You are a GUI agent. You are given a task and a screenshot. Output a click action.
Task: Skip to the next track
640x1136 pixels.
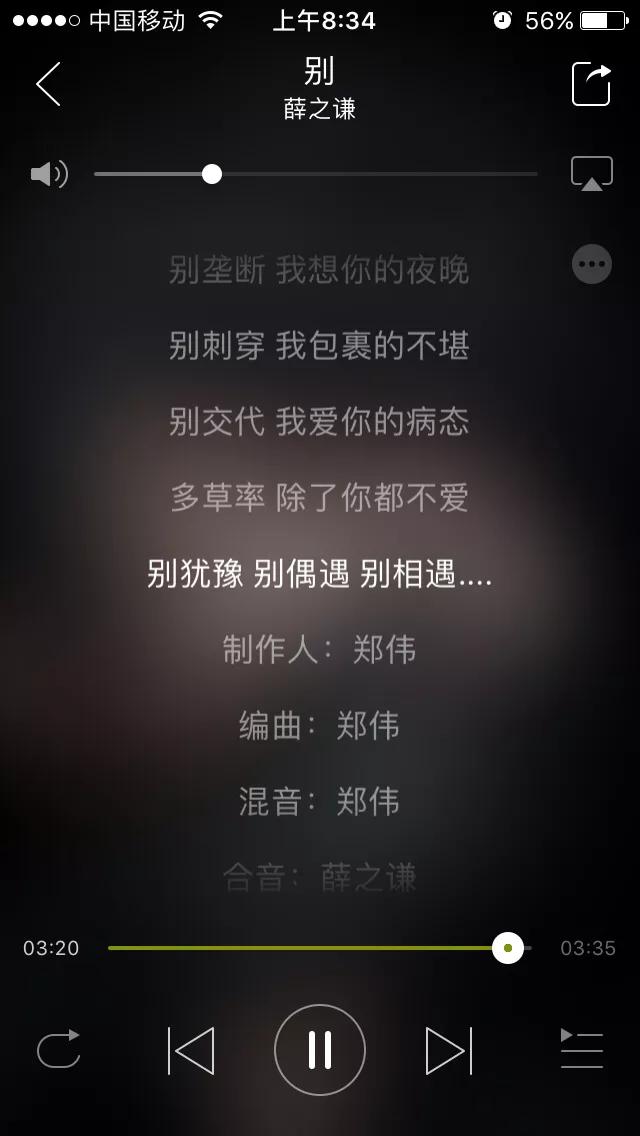(x=448, y=1050)
